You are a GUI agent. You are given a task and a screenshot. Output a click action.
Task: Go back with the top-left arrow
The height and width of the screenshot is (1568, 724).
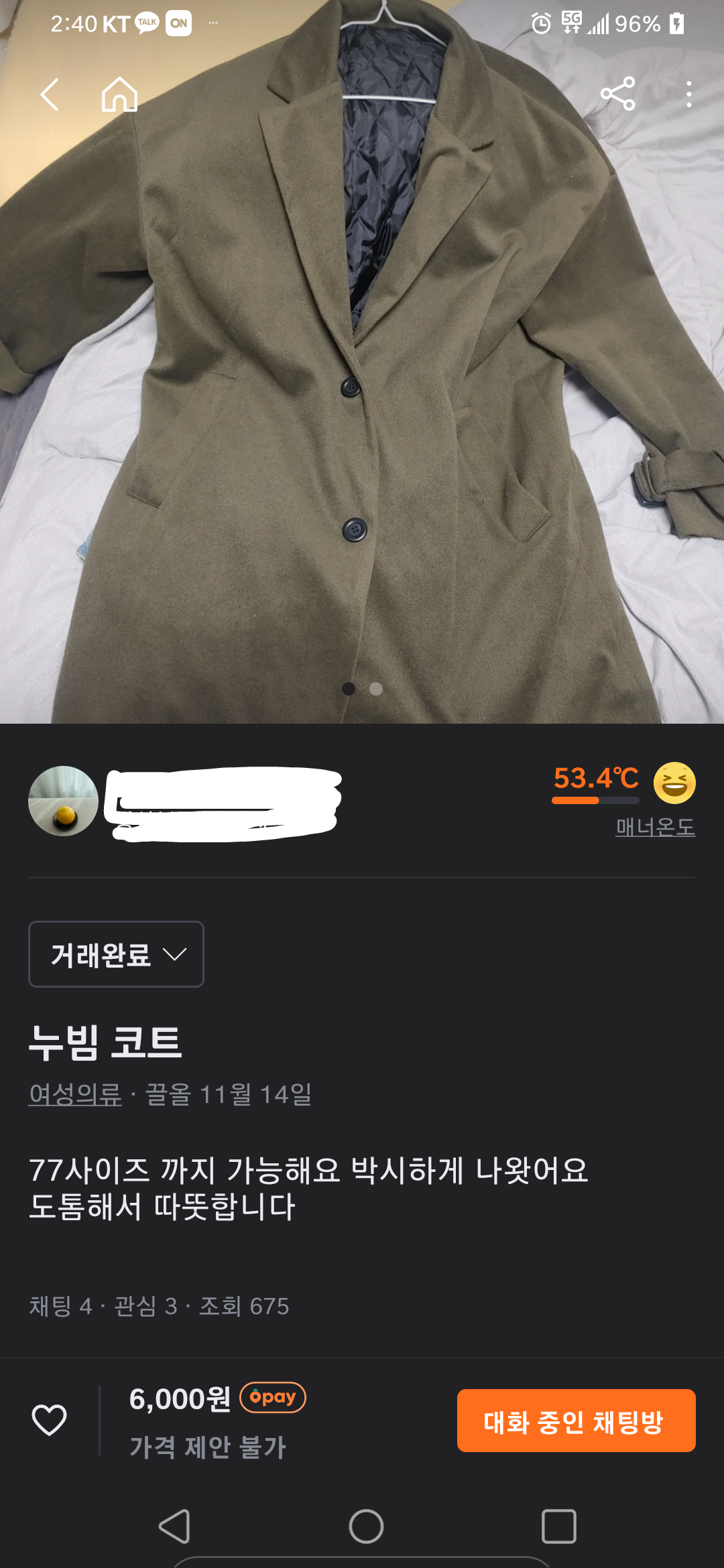(x=50, y=94)
